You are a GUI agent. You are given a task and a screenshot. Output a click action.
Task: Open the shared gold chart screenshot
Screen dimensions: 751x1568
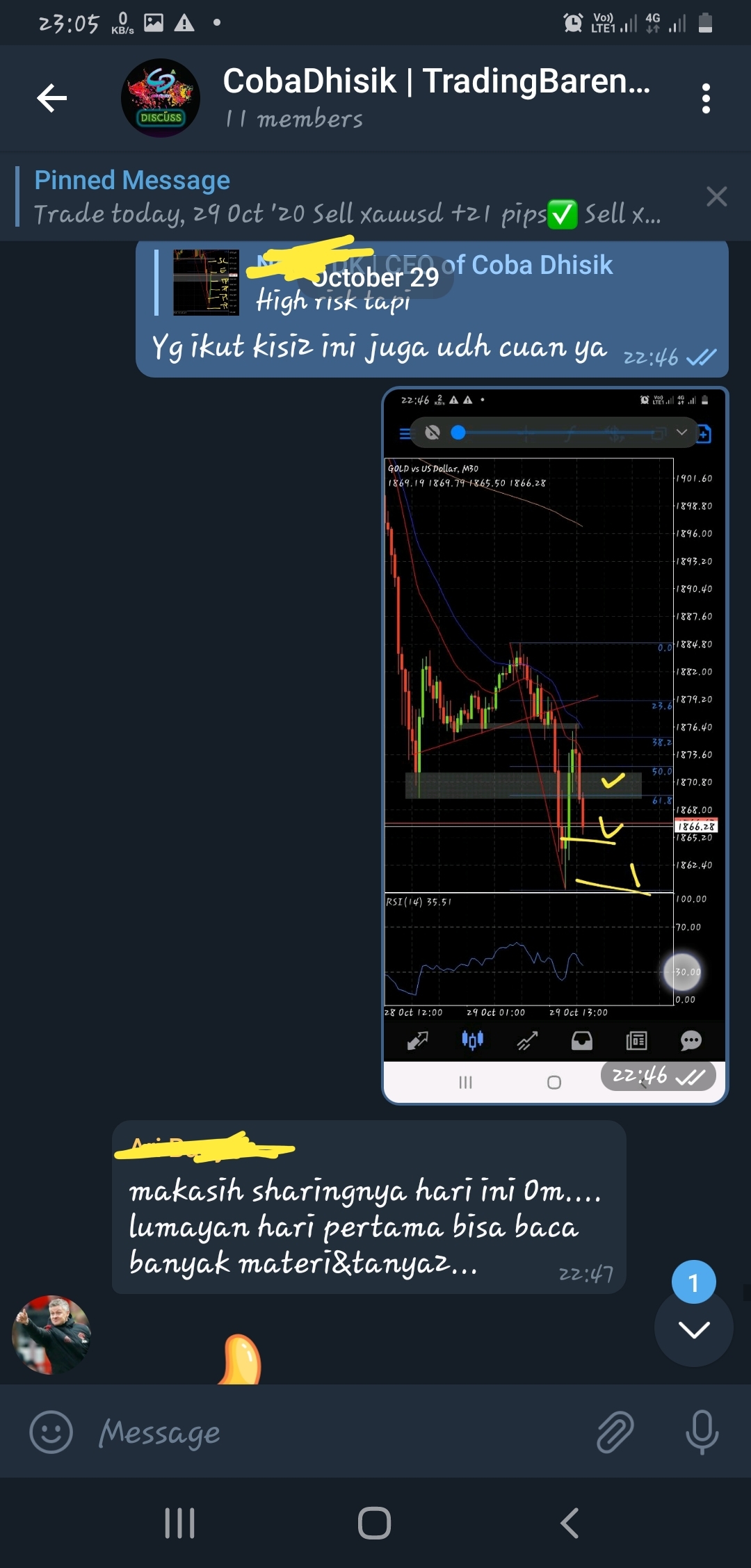(x=555, y=745)
